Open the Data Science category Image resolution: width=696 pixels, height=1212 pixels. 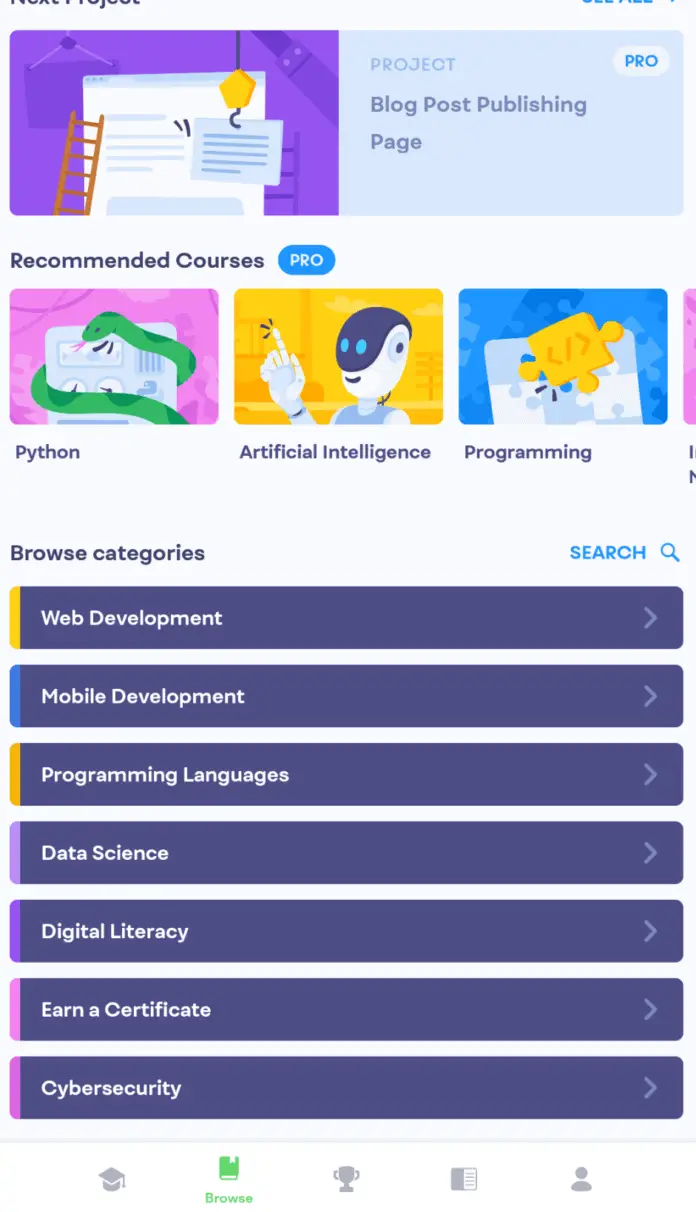[346, 853]
